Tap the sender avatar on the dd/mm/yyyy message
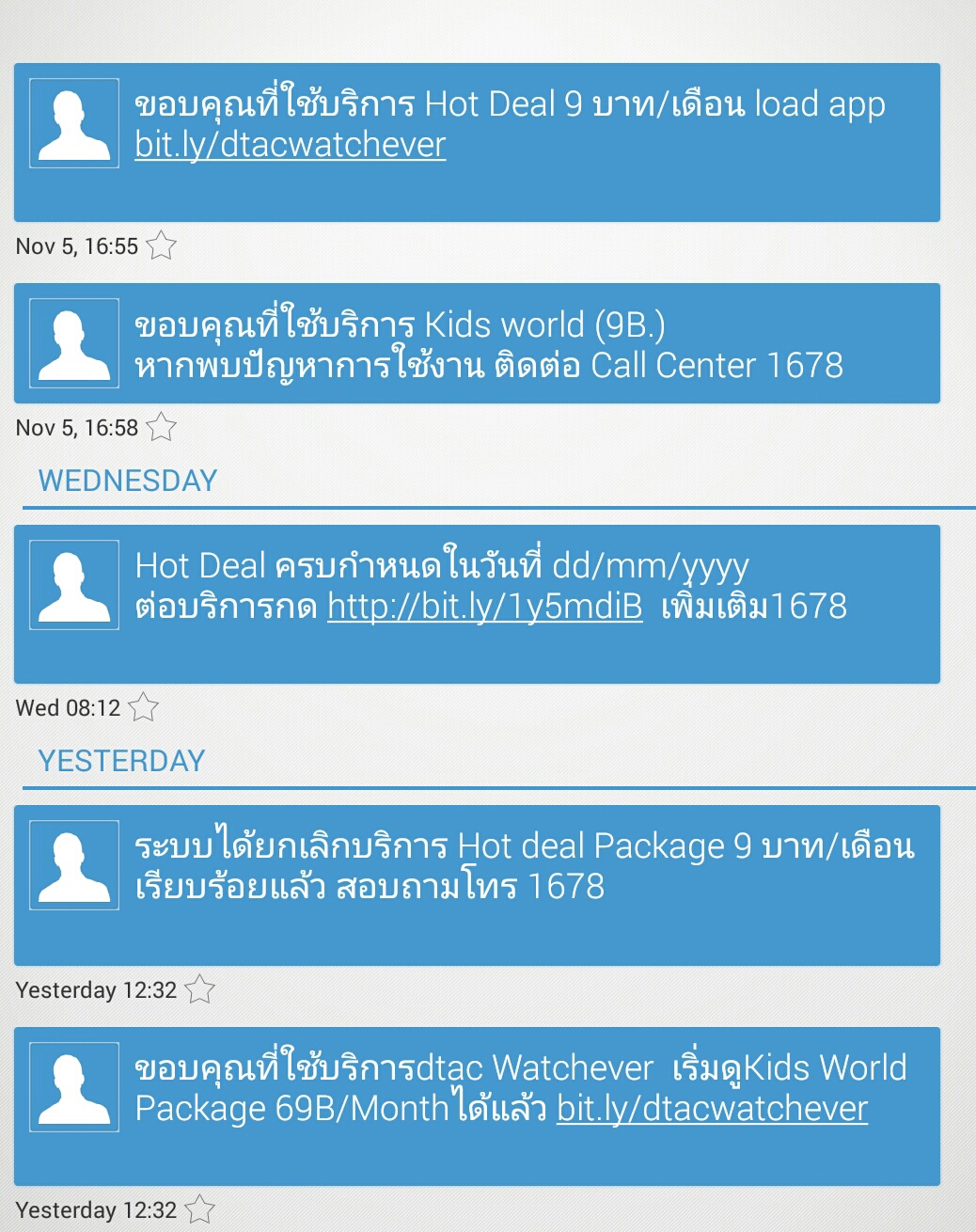 point(74,585)
